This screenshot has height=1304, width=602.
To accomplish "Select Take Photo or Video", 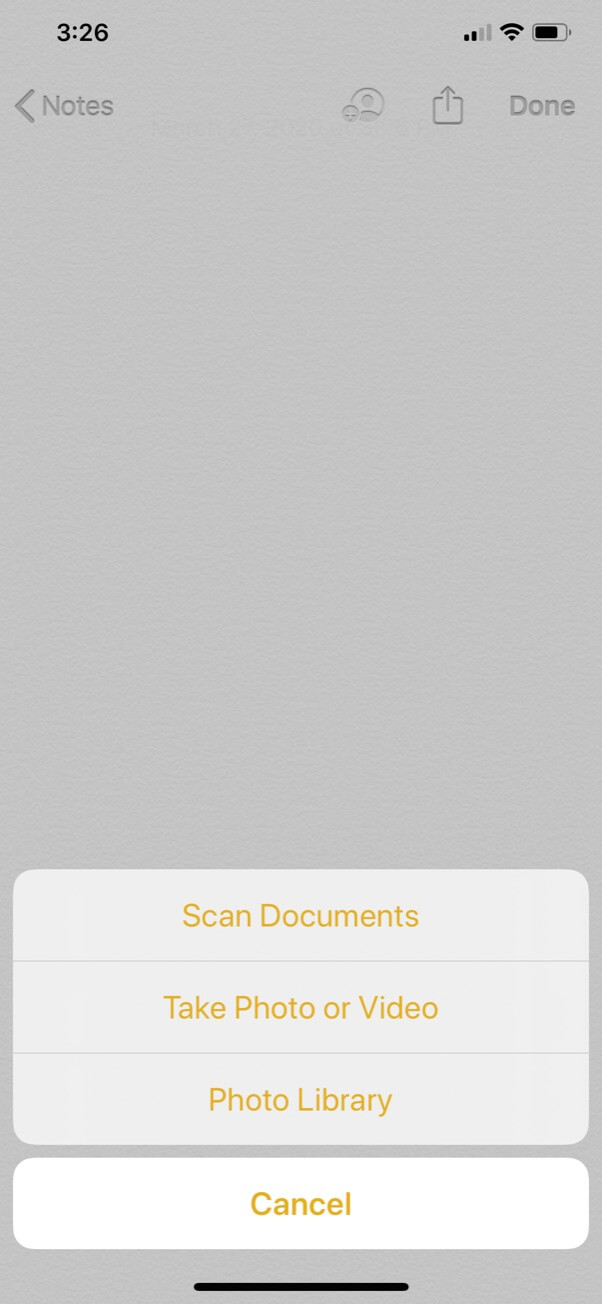I will pos(300,1007).
